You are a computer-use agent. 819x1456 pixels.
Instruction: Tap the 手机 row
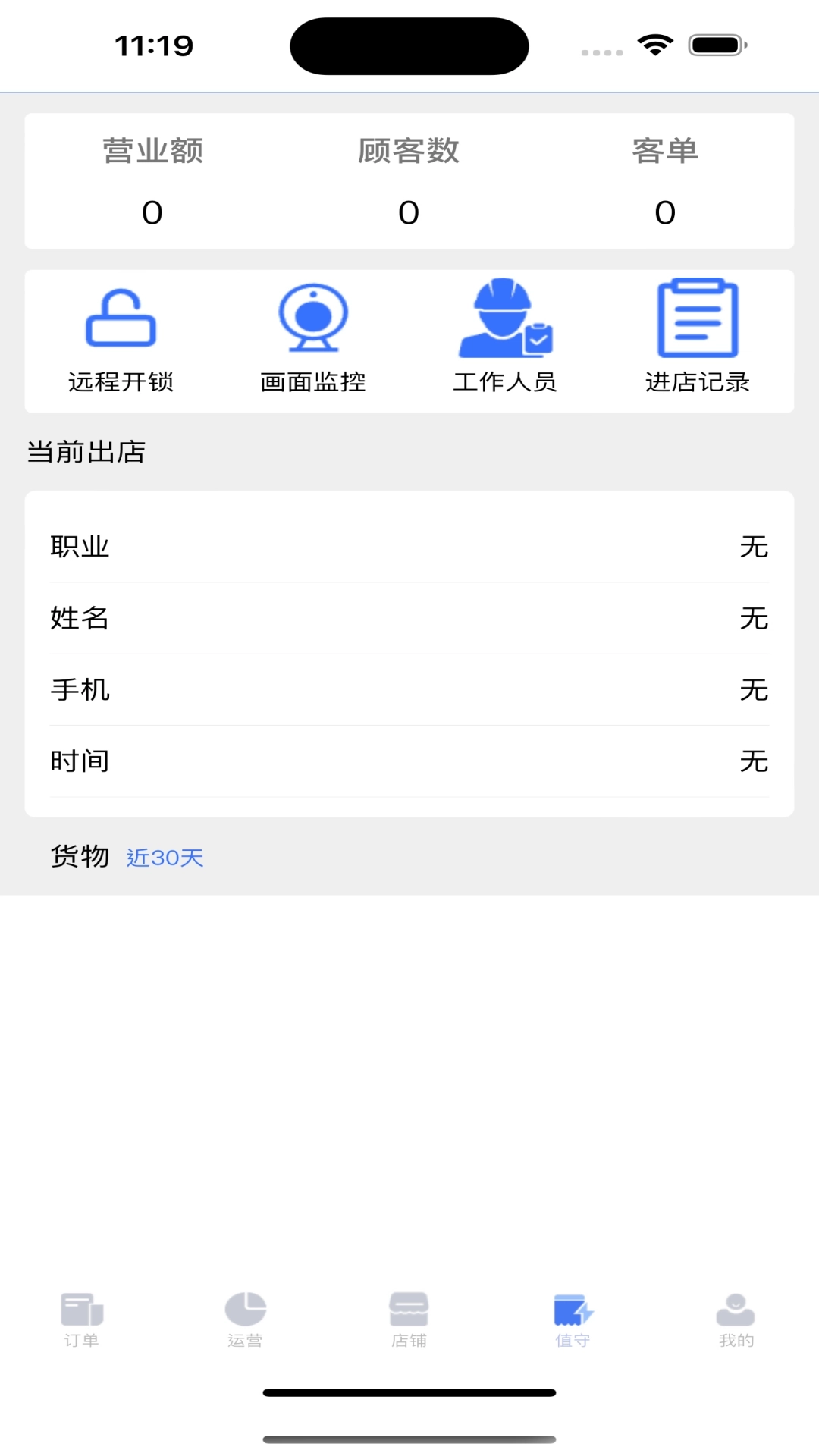click(x=409, y=690)
